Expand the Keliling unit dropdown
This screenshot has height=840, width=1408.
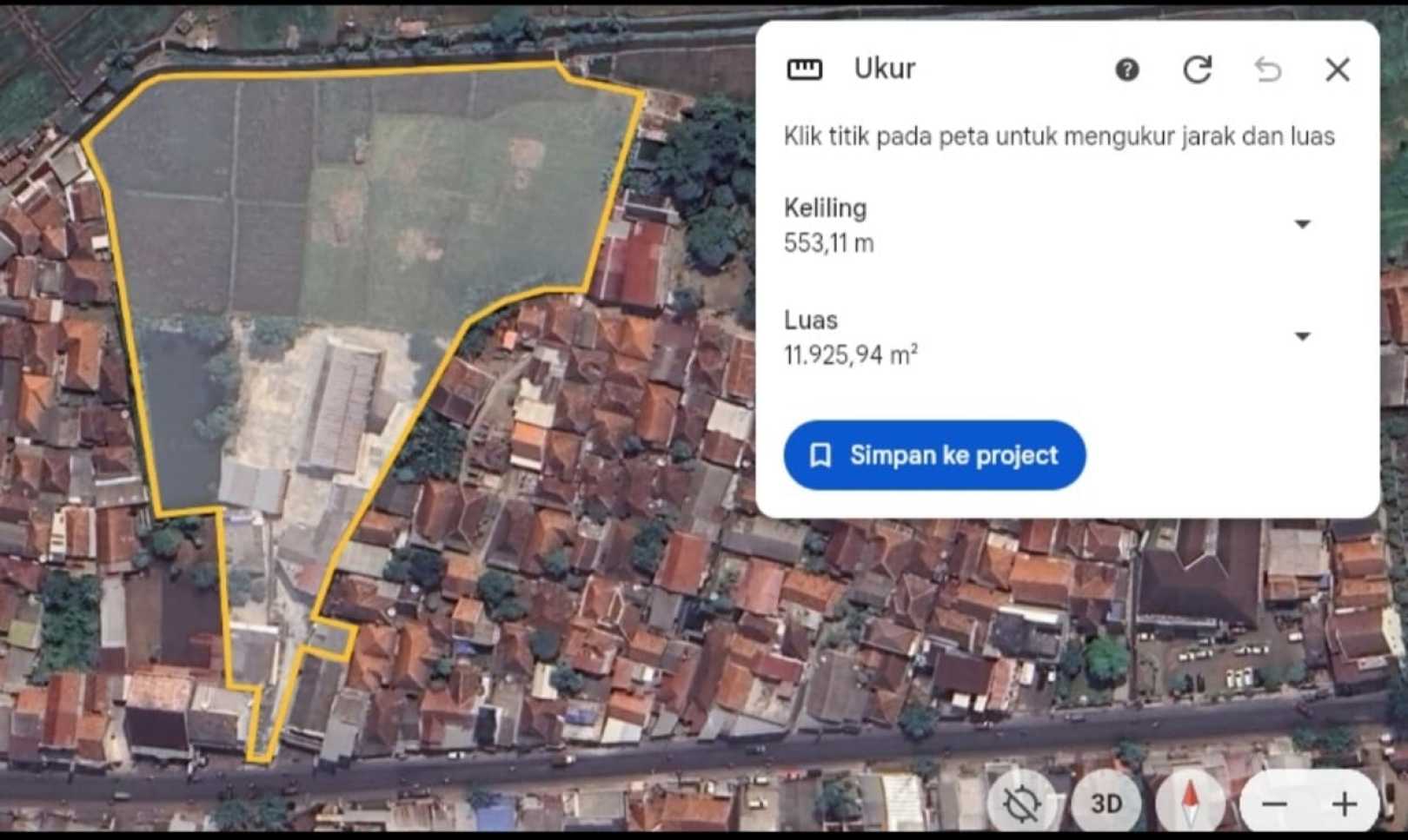coord(1302,224)
